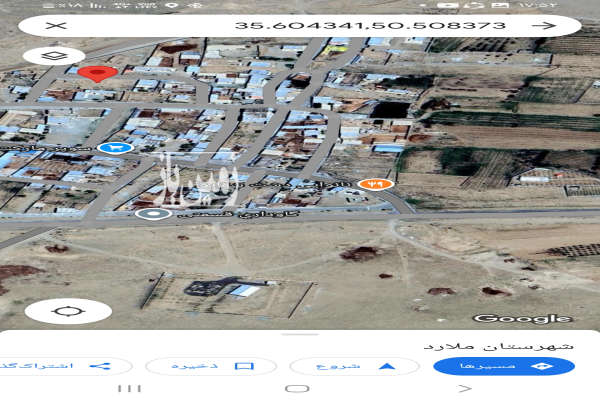Go to the system home screen
The width and height of the screenshot is (600, 400).
point(297,388)
